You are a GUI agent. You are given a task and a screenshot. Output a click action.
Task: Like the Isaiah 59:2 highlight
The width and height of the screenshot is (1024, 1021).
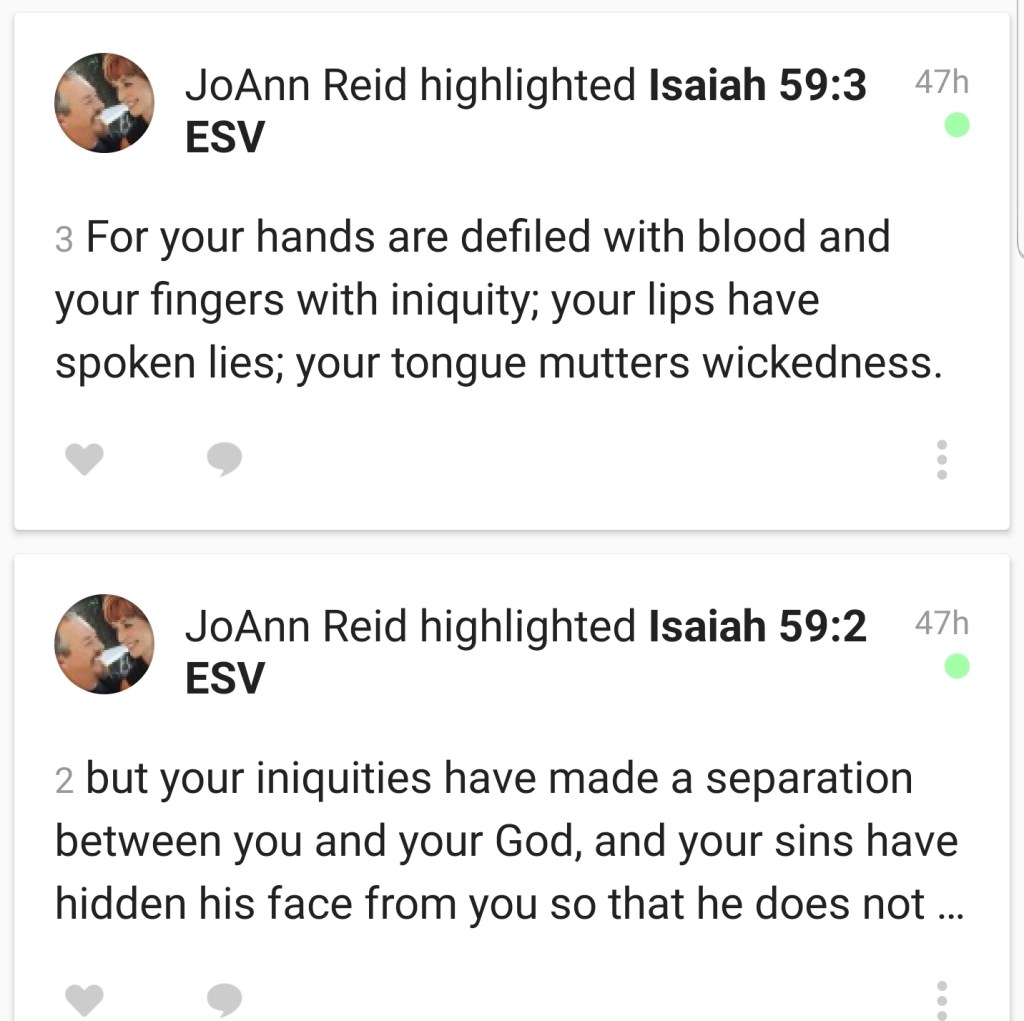84,999
